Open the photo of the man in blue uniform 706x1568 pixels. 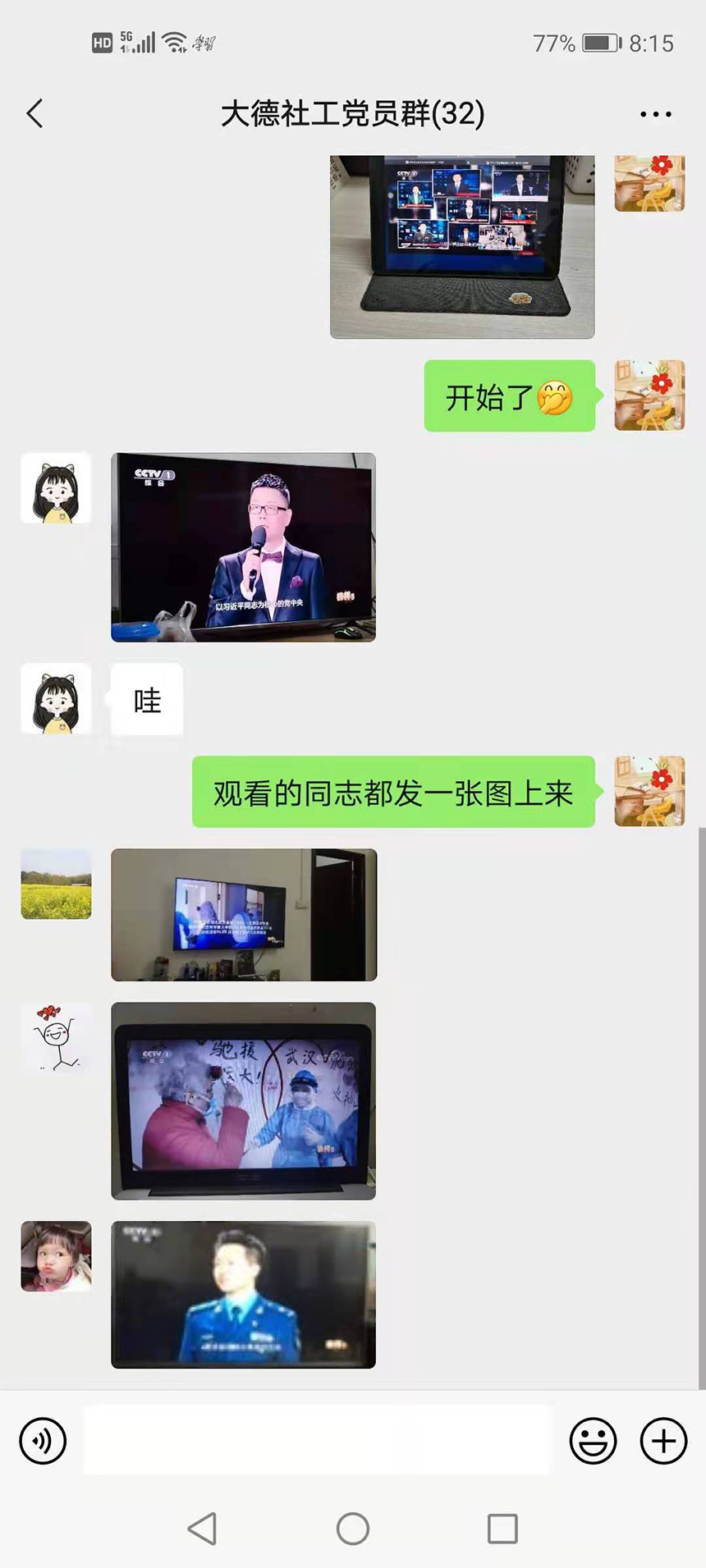point(243,1294)
